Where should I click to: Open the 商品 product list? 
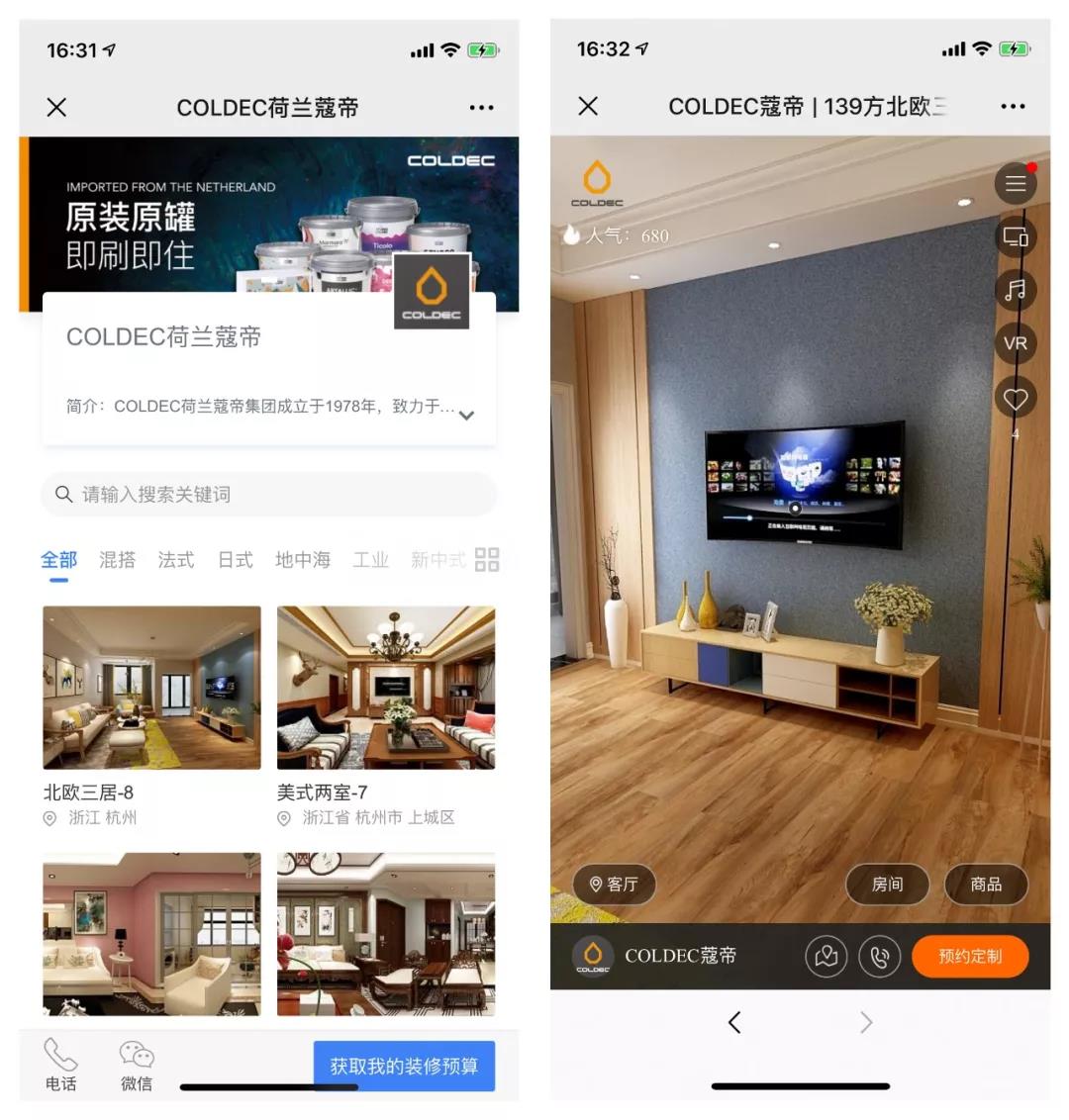point(986,884)
